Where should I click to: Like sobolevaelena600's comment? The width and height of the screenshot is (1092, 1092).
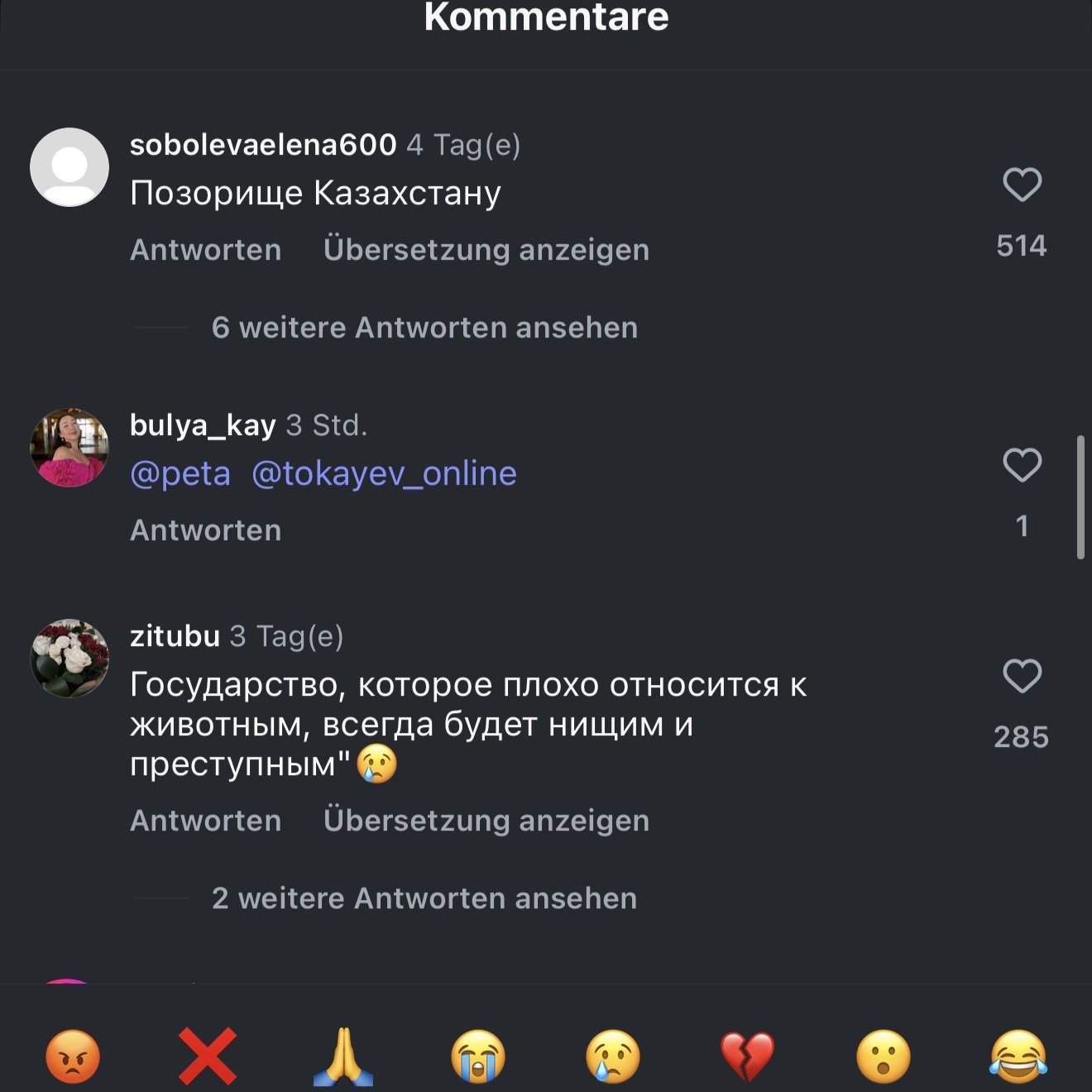[1022, 184]
